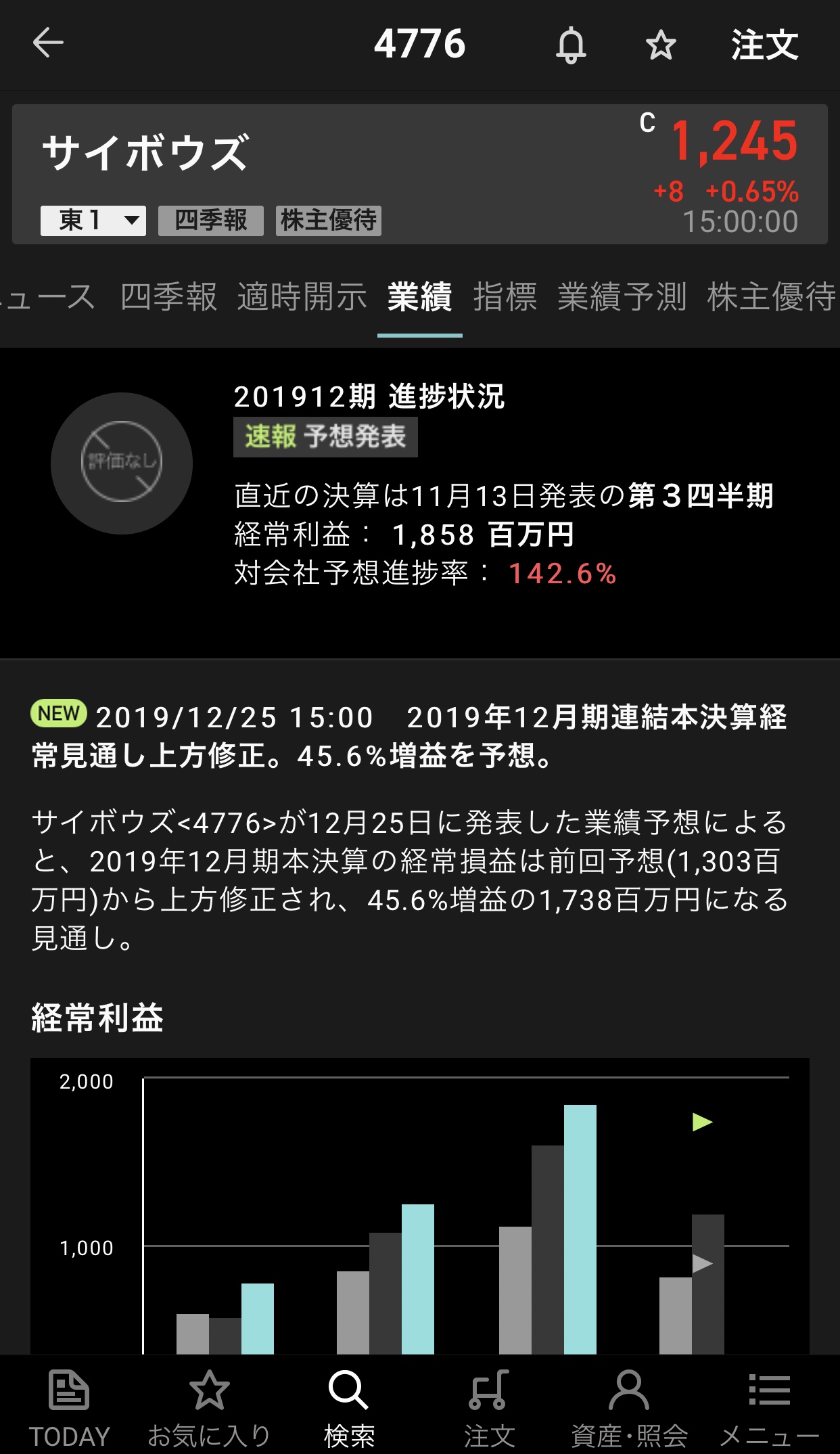Set a price alert with the bell
This screenshot has height=1454, width=840.
[x=571, y=45]
